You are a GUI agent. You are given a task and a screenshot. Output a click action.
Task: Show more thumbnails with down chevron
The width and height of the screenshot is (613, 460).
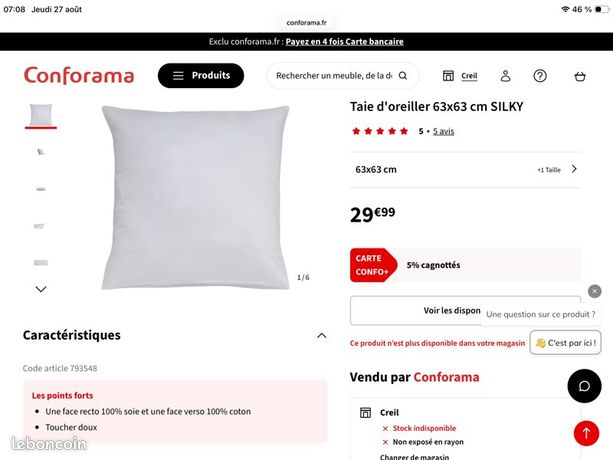pyautogui.click(x=41, y=289)
